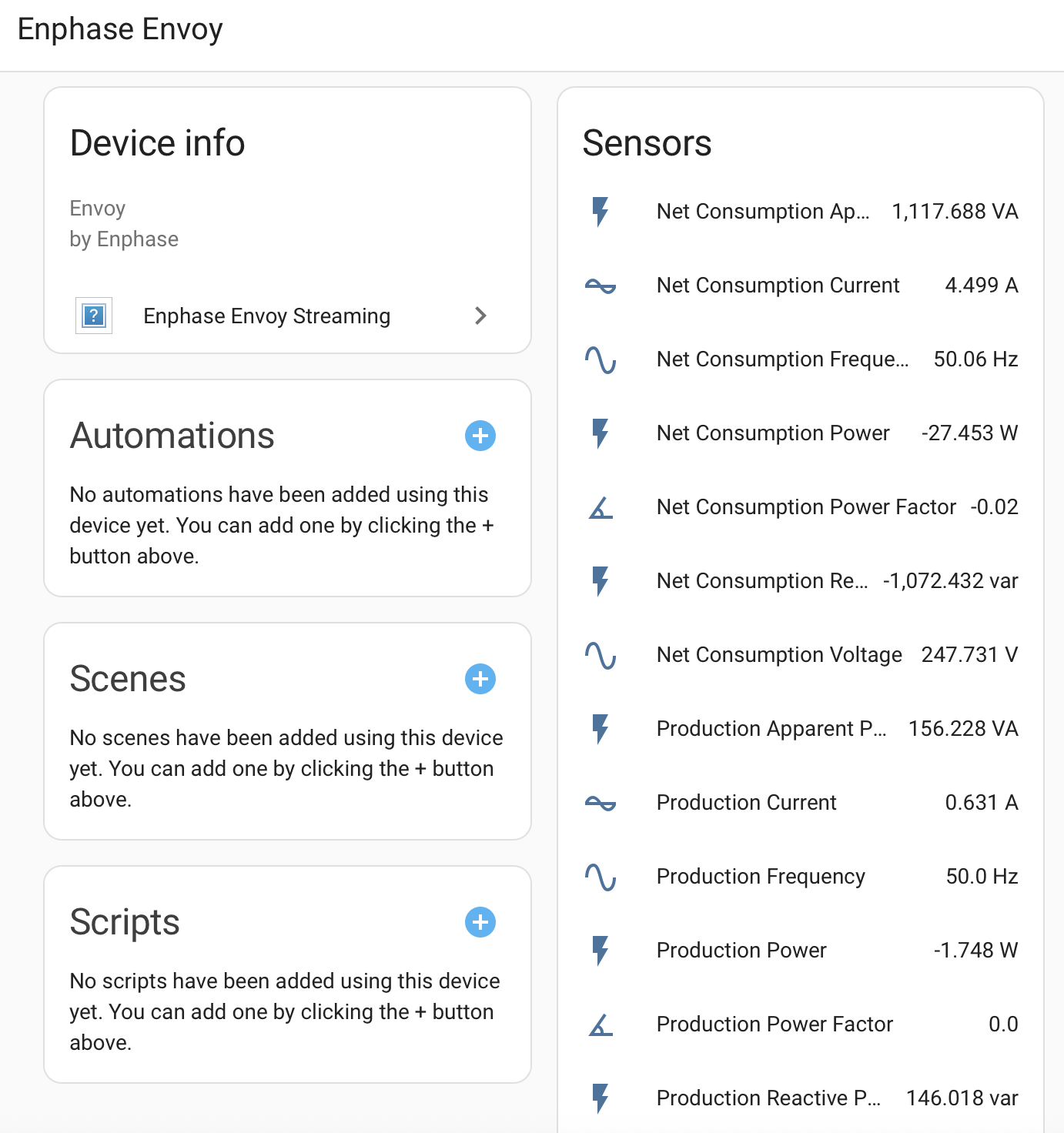Screen dimensions: 1064x1133
Task: Open the sensor reading 1,117.688 VA
Action: 763,212
